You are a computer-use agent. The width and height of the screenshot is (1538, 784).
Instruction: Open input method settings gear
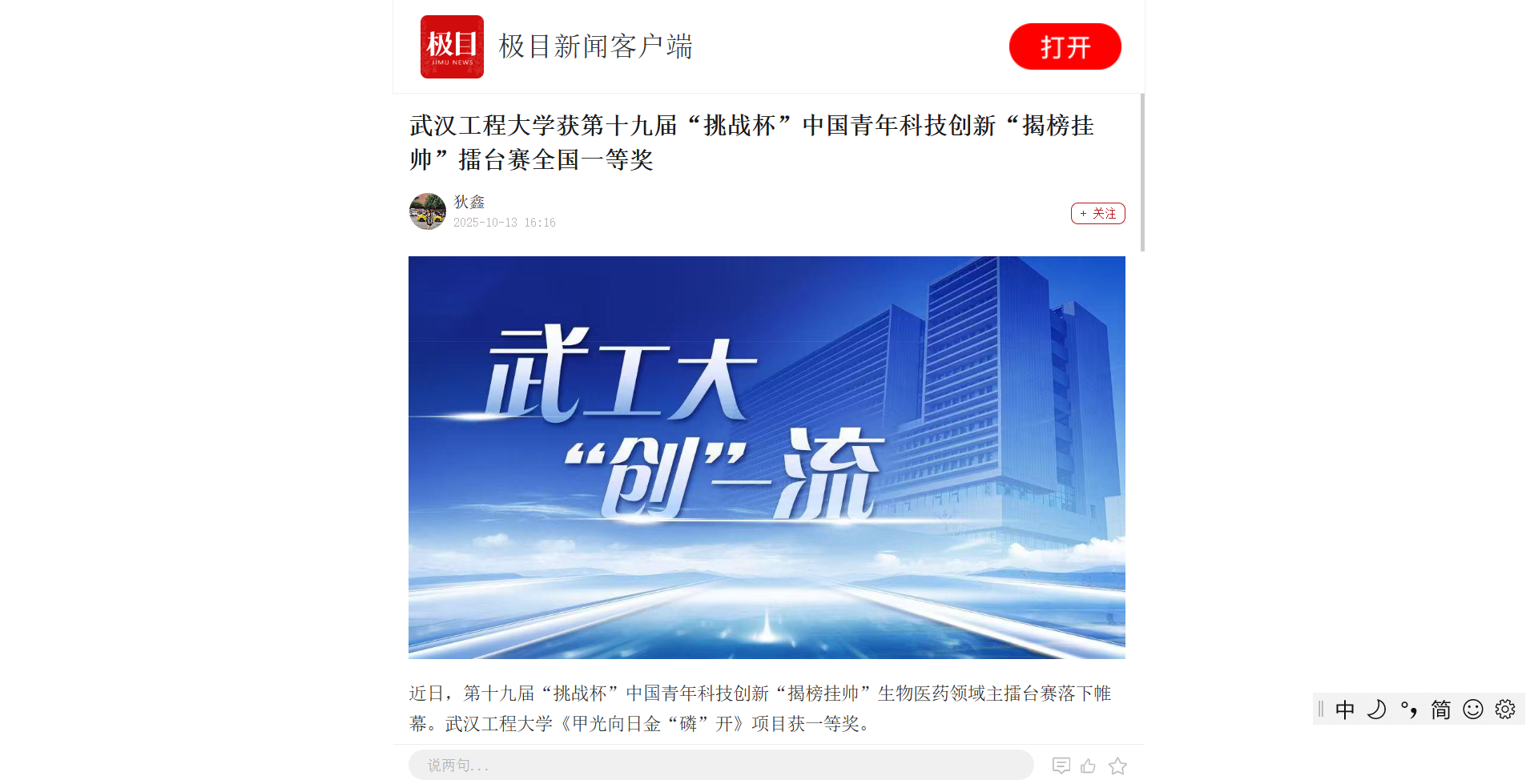[x=1505, y=710]
